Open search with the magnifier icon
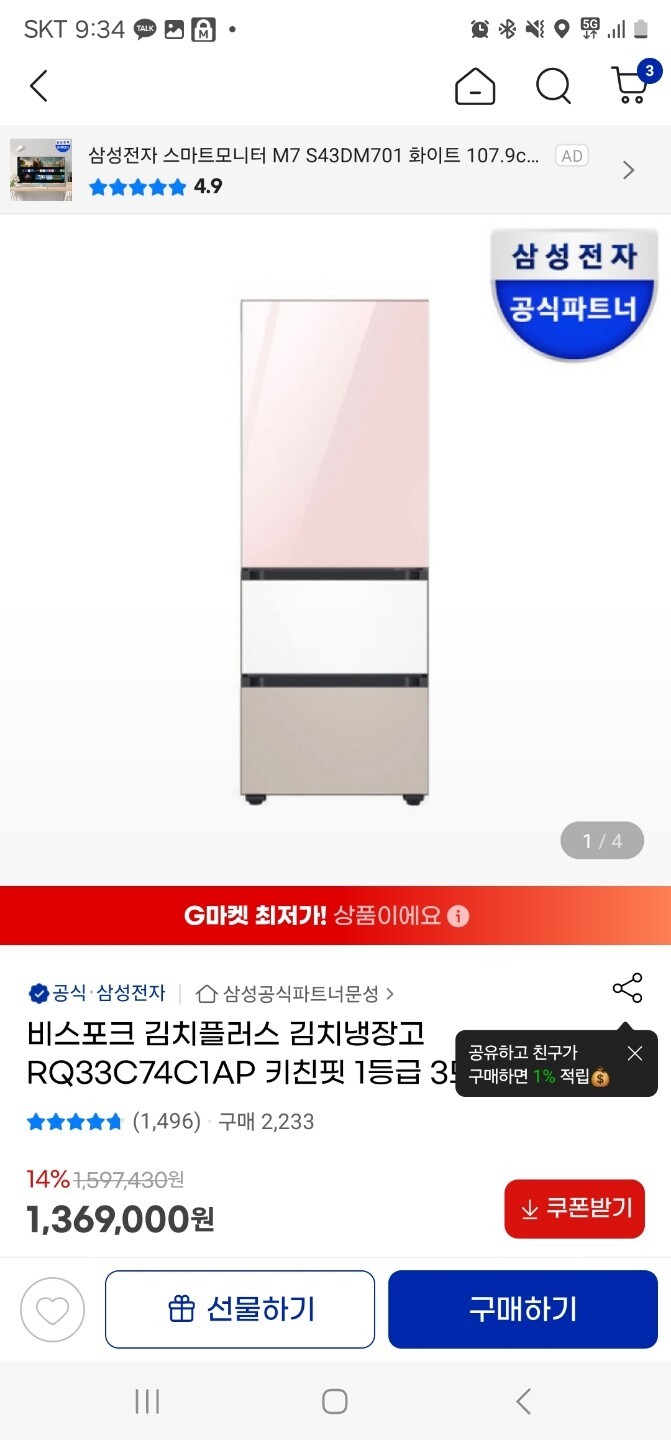Viewport: 671px width, 1440px height. (553, 86)
